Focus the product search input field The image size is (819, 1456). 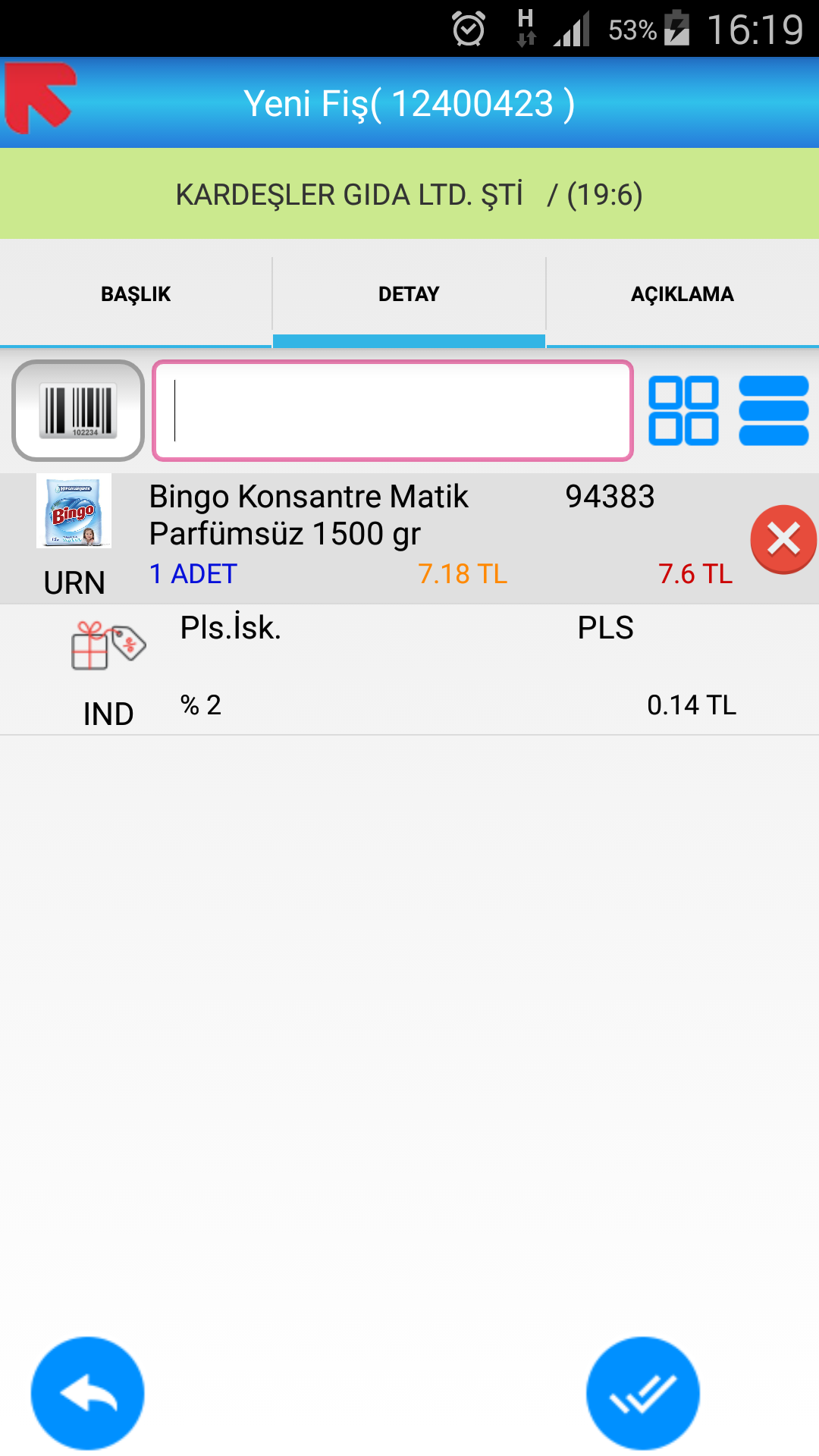point(393,410)
